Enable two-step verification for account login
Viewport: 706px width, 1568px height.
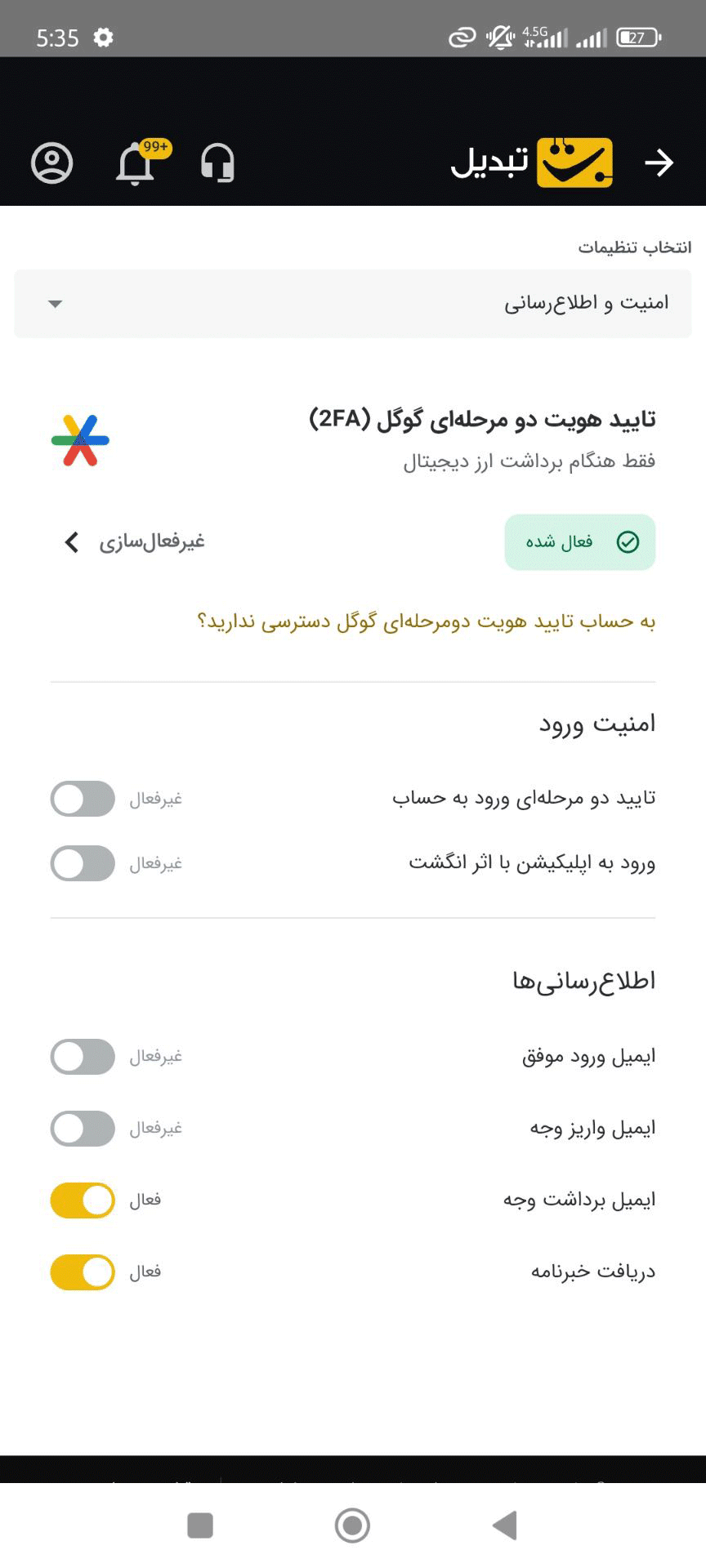tap(83, 799)
